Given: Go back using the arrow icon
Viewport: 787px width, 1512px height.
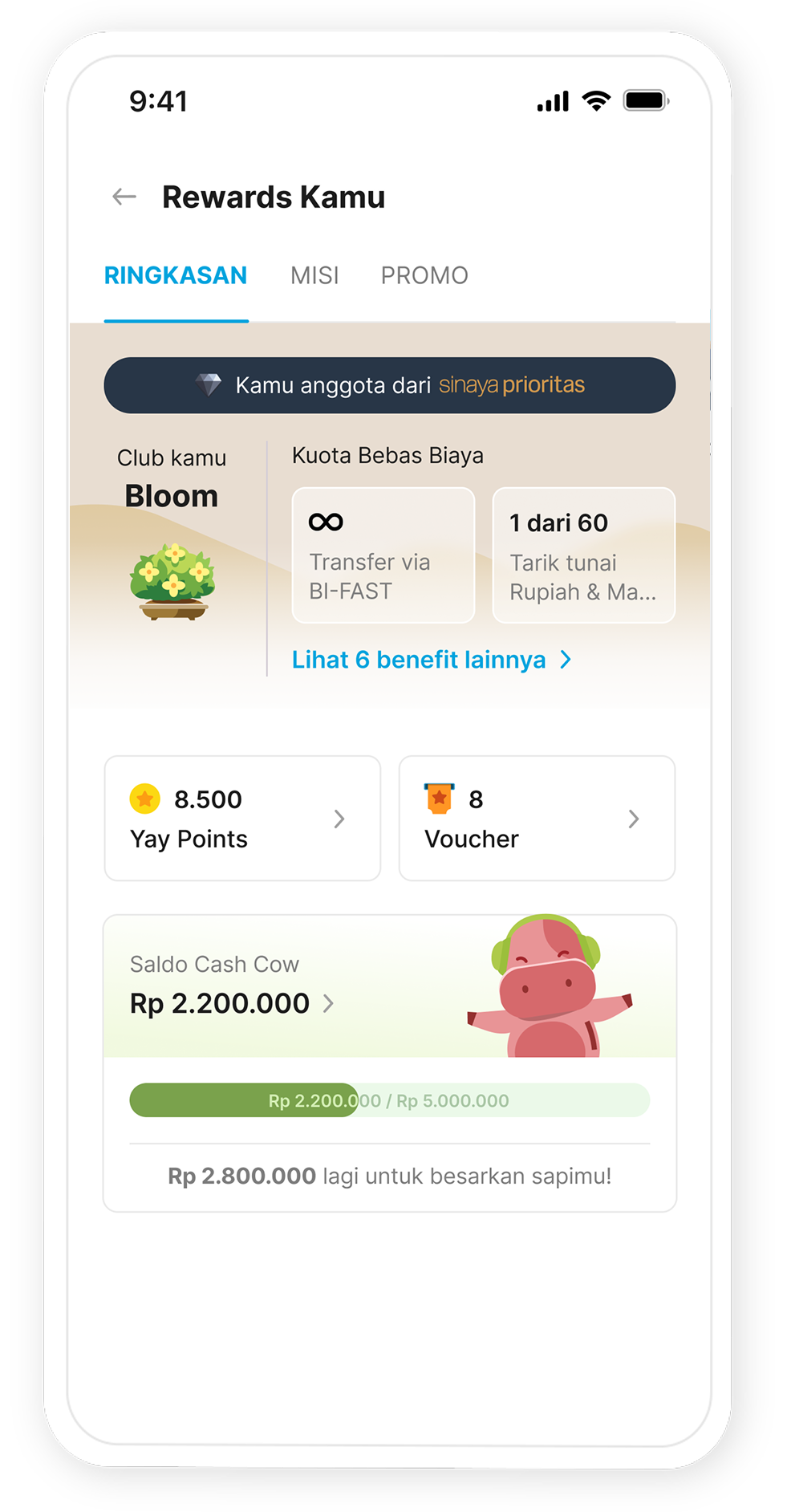Looking at the screenshot, I should [124, 197].
